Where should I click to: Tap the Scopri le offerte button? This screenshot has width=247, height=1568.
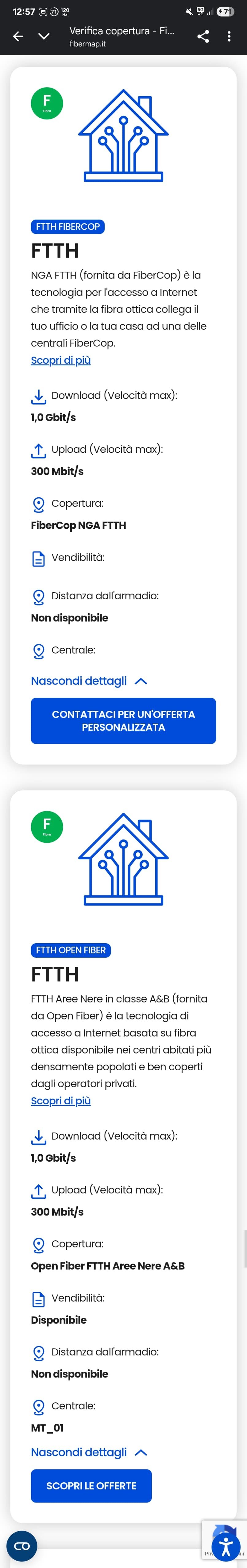(x=91, y=1485)
